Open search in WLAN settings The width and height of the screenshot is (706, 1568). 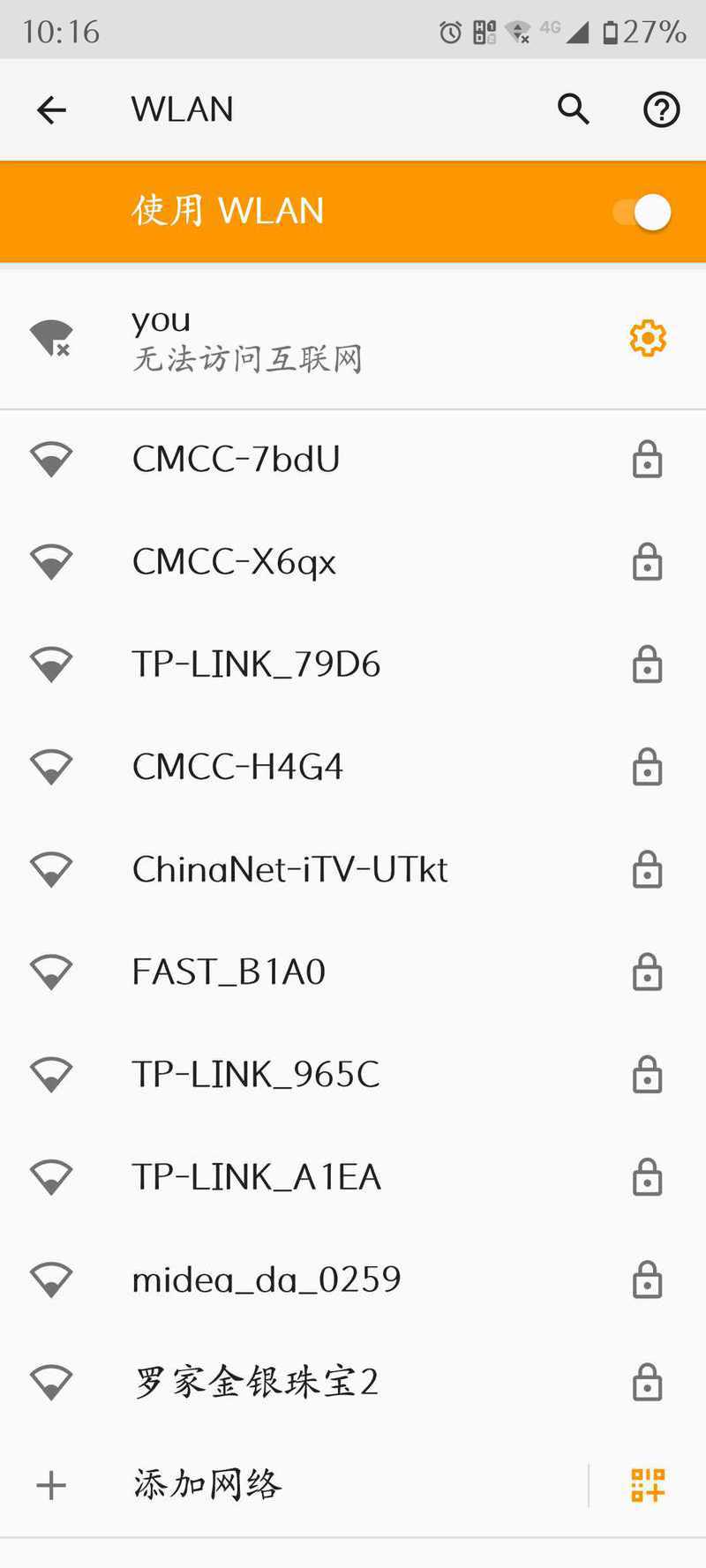tap(574, 109)
